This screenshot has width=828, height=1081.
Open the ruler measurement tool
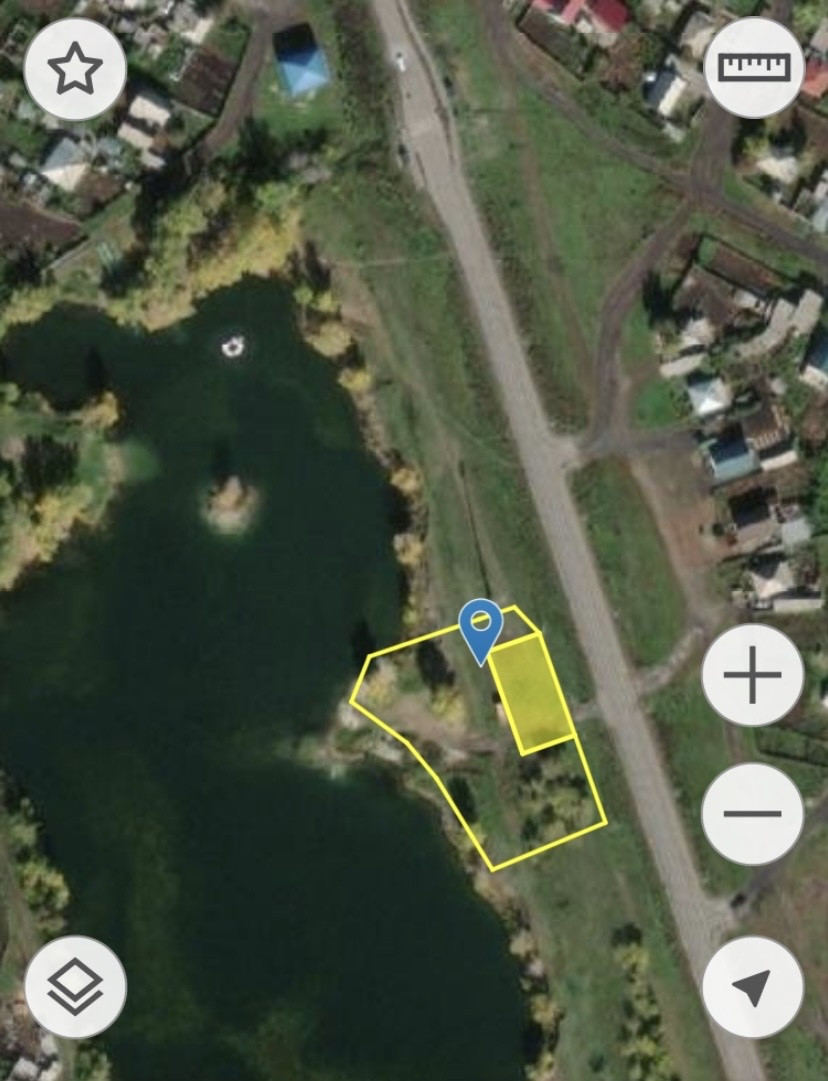click(x=754, y=68)
